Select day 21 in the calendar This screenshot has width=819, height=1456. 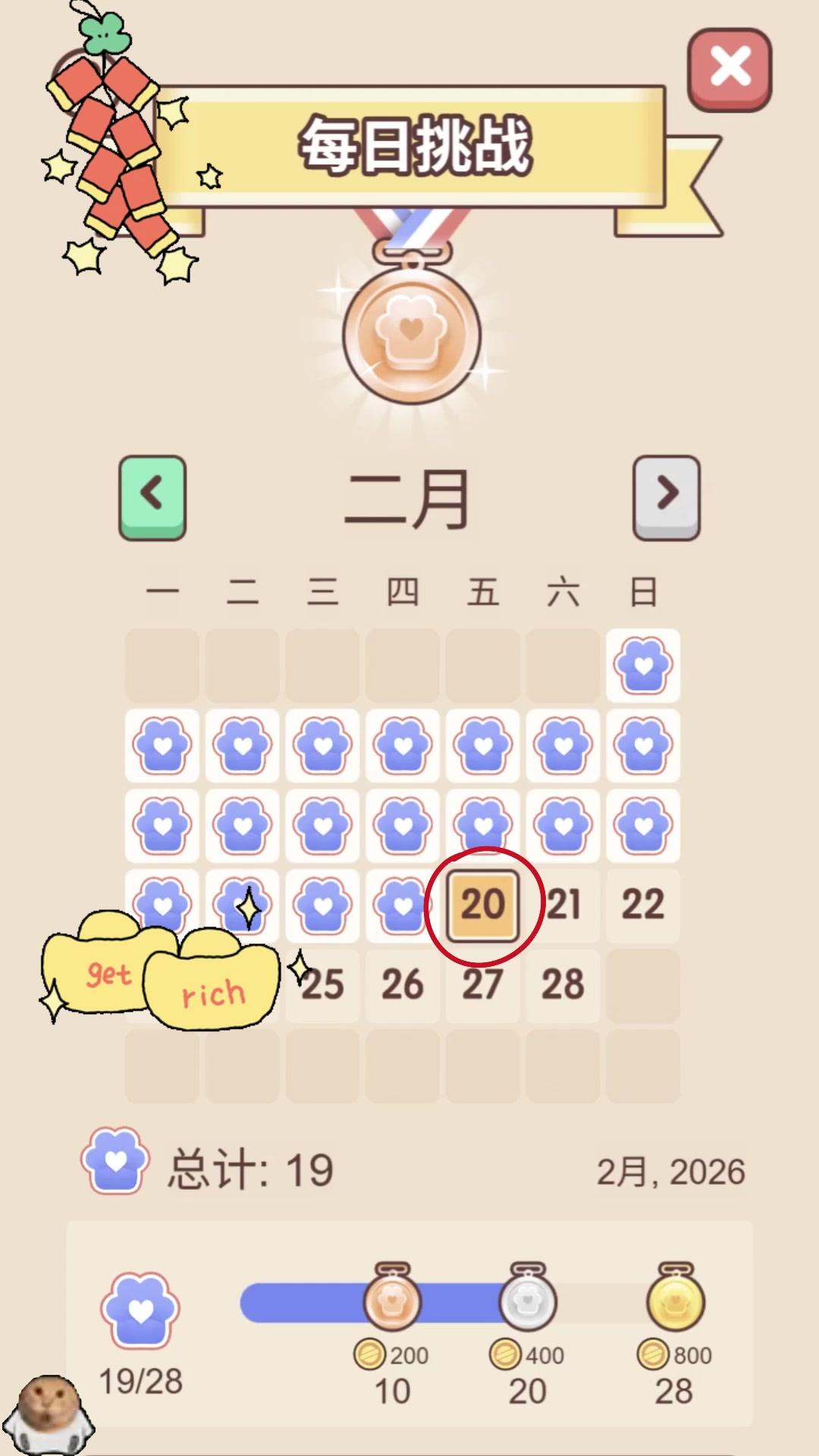click(x=563, y=905)
